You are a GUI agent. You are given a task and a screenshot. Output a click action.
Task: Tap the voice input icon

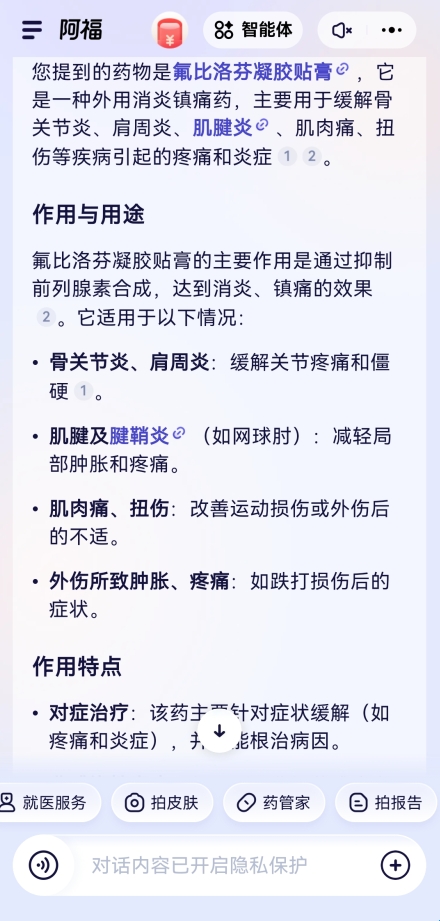[44, 865]
